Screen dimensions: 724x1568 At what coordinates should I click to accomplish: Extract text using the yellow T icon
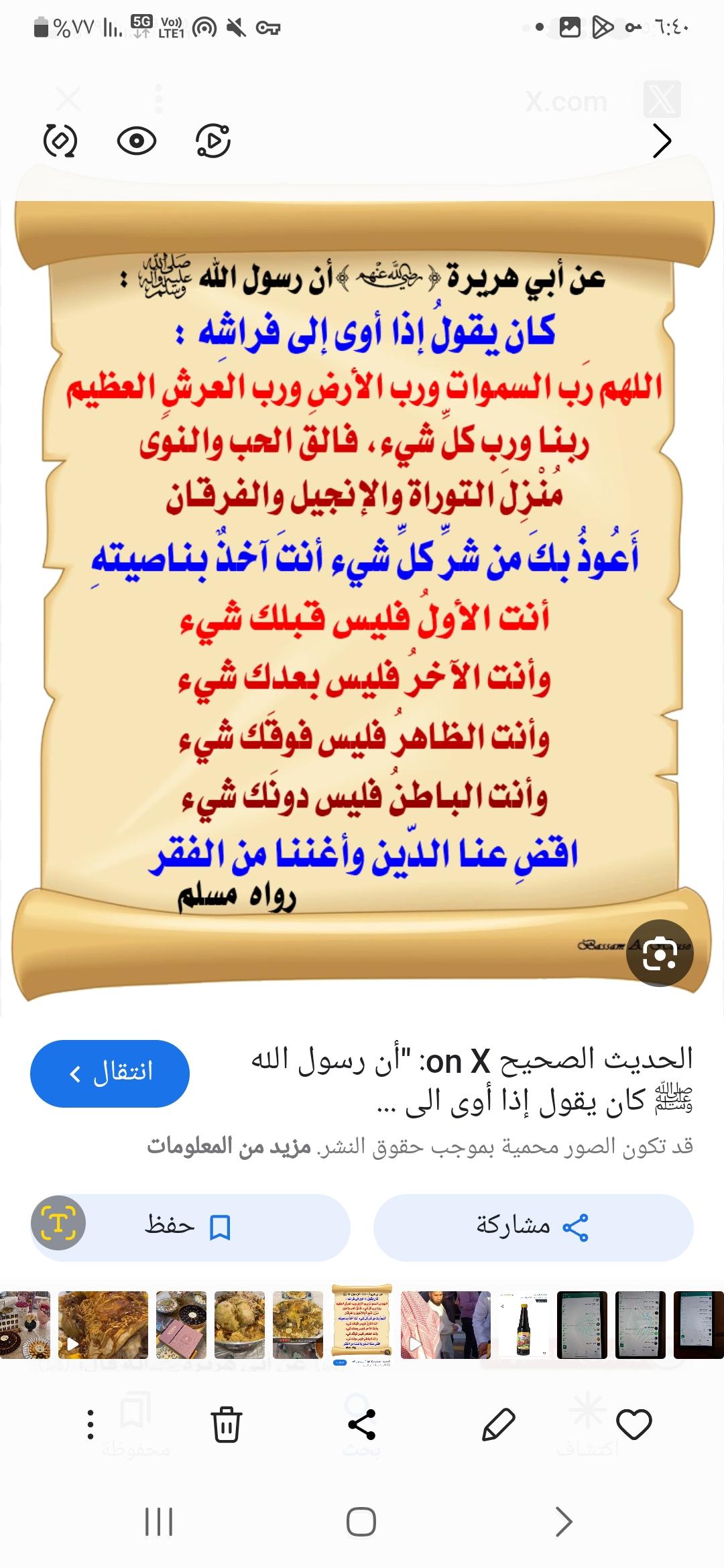(x=58, y=1223)
